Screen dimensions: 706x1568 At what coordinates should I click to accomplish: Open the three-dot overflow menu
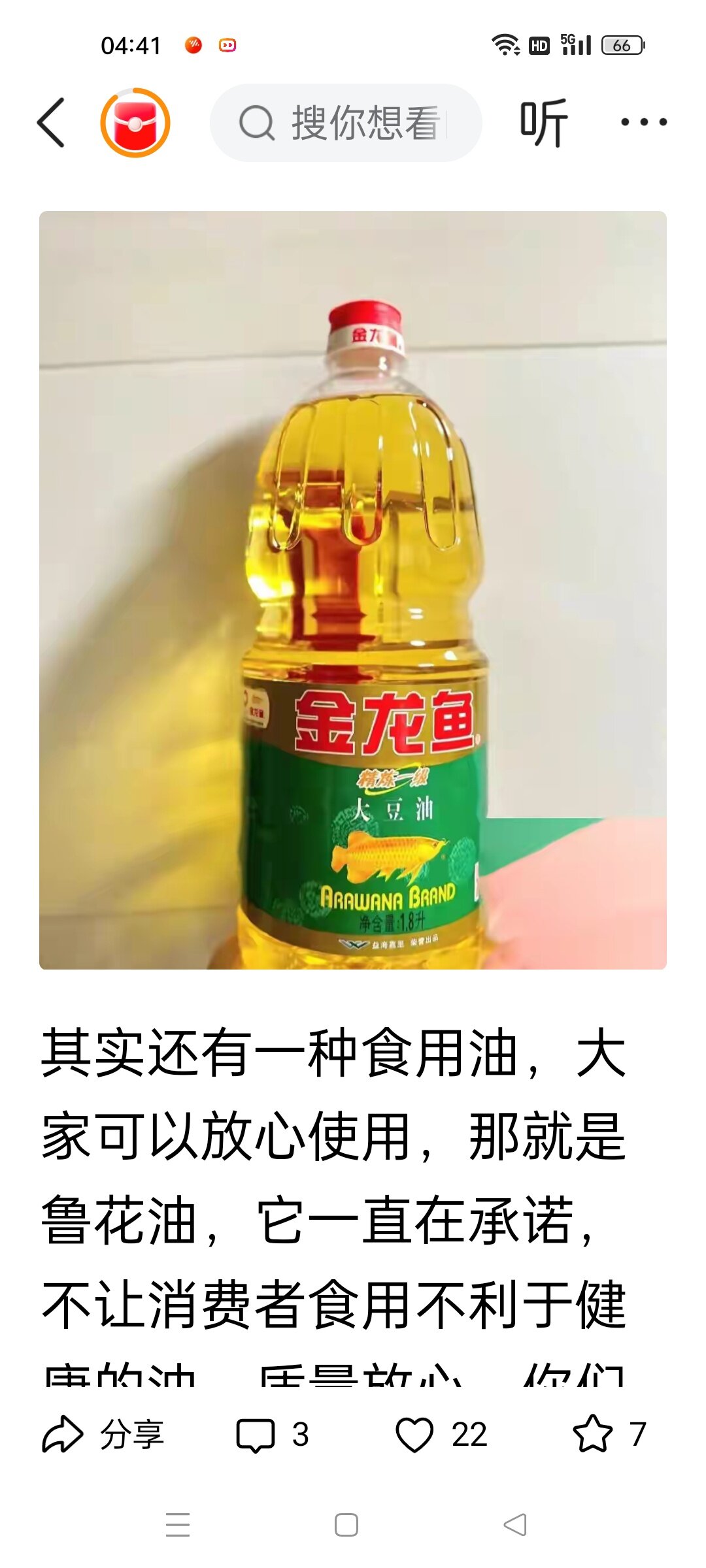click(643, 122)
